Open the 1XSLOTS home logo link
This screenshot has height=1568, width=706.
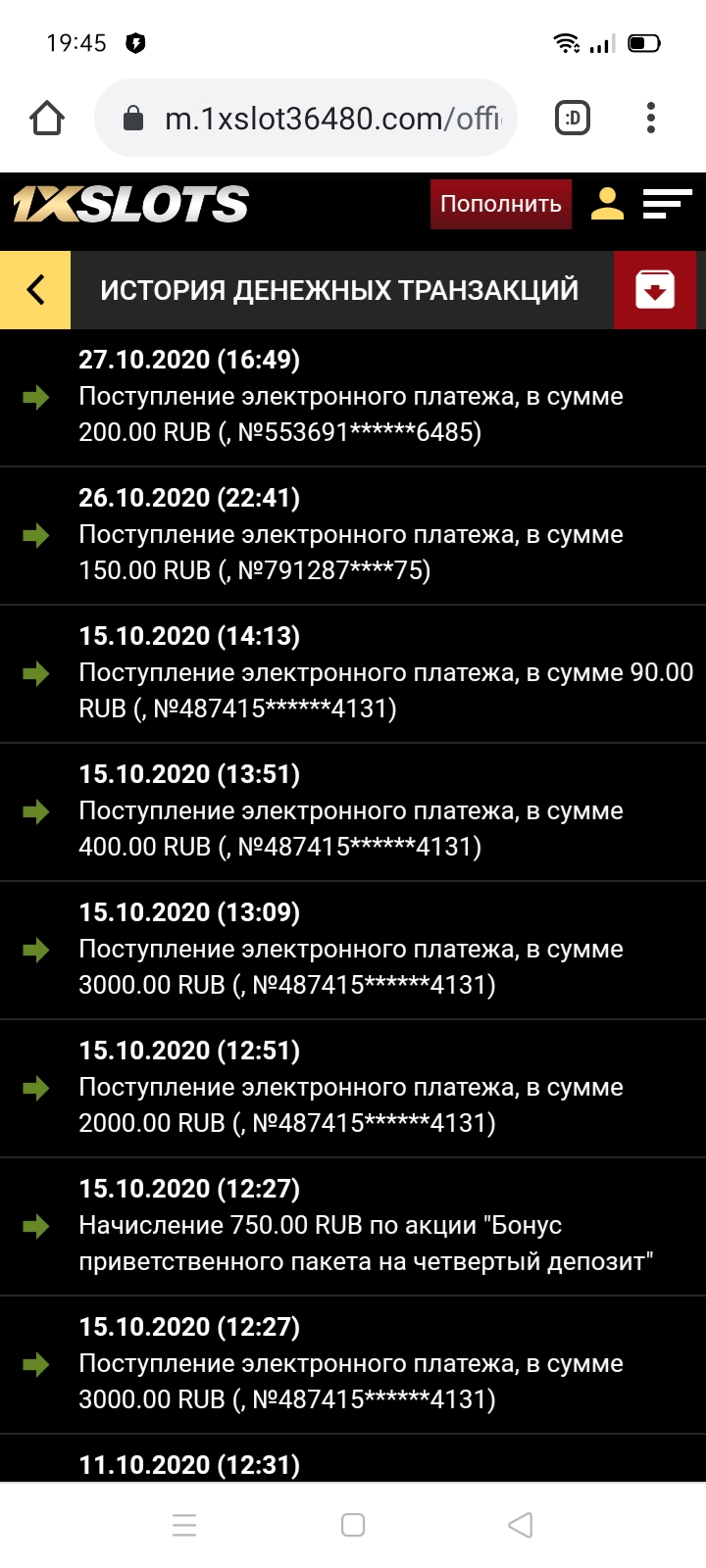click(x=130, y=204)
